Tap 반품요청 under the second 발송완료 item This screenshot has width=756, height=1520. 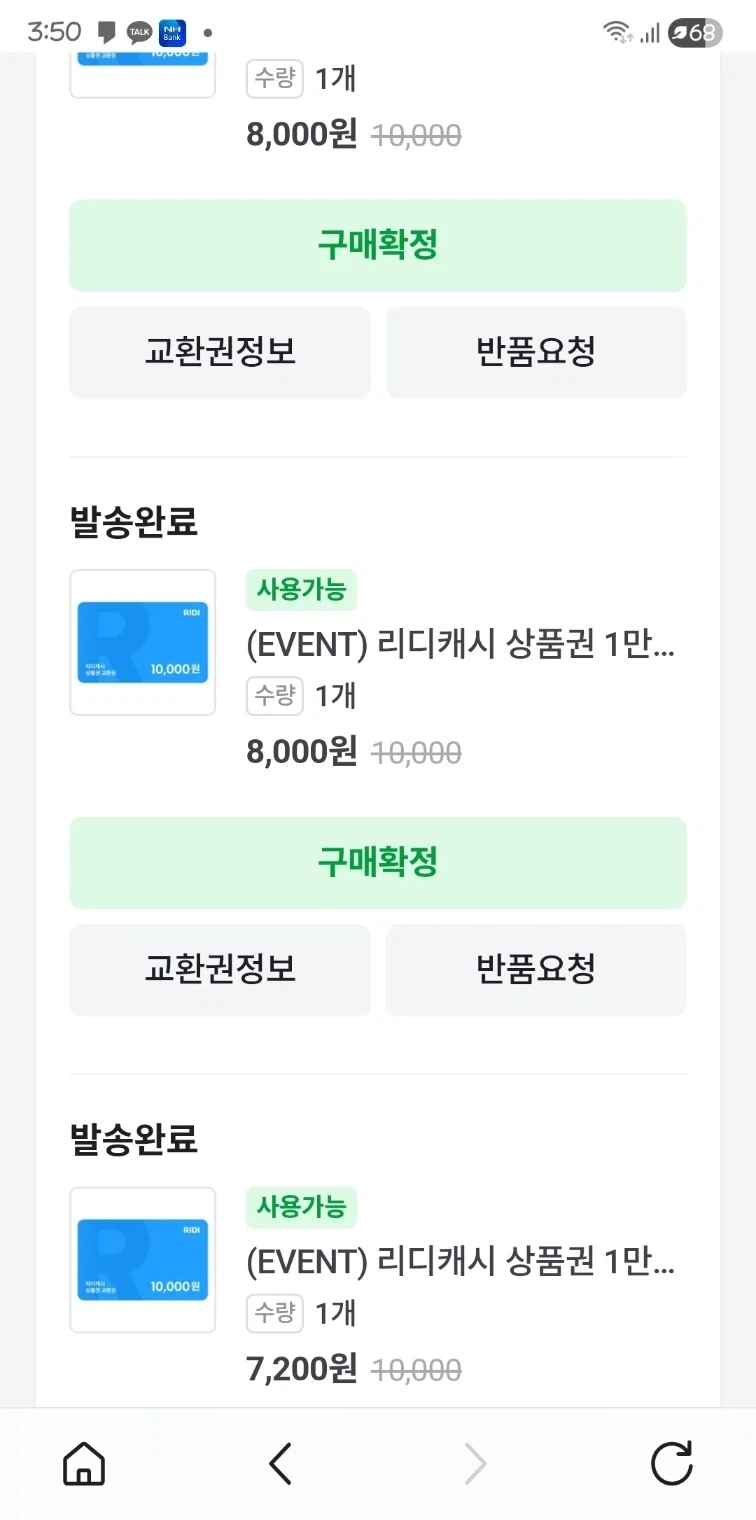coord(536,970)
